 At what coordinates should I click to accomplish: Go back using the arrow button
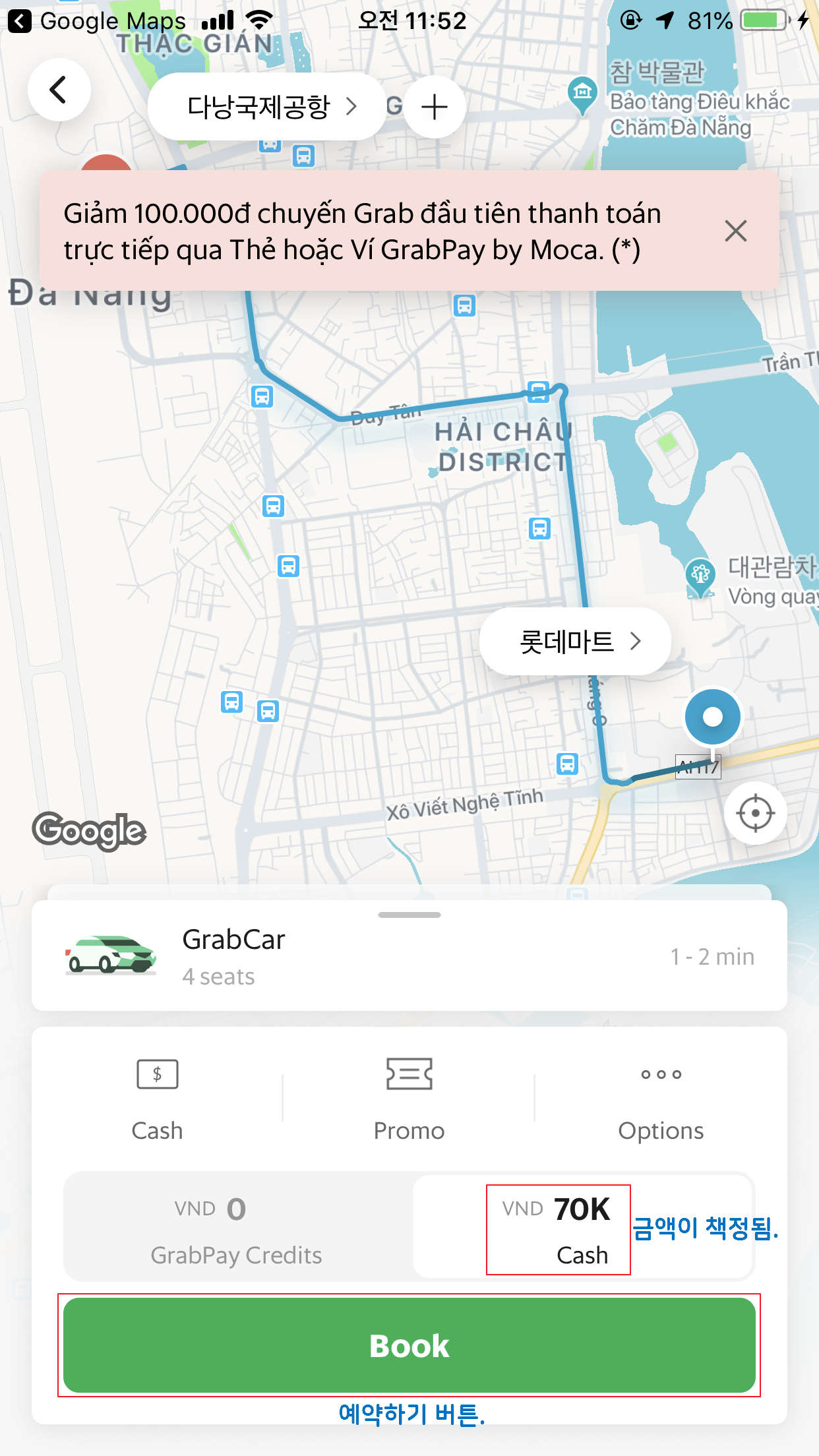pos(59,90)
